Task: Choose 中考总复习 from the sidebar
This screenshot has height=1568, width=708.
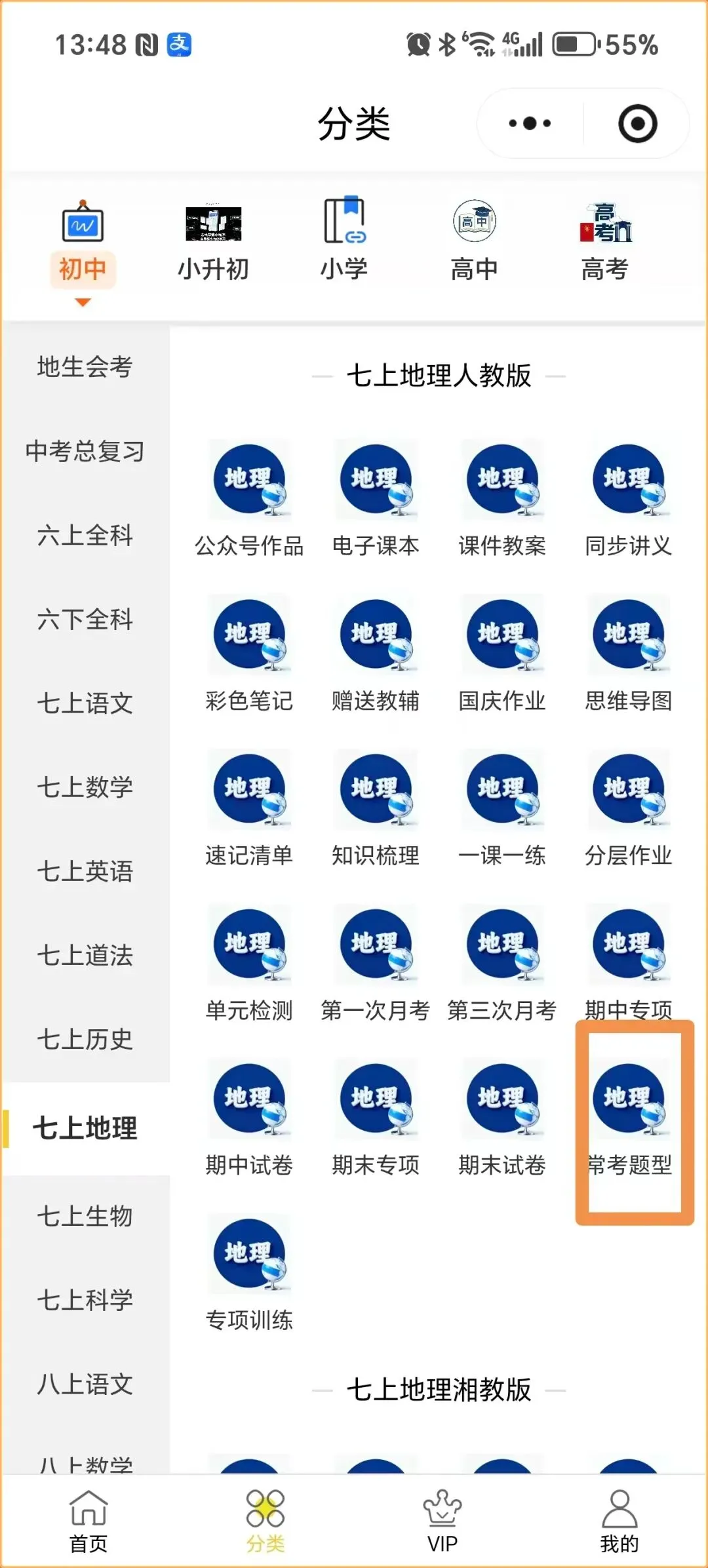Action: [85, 451]
